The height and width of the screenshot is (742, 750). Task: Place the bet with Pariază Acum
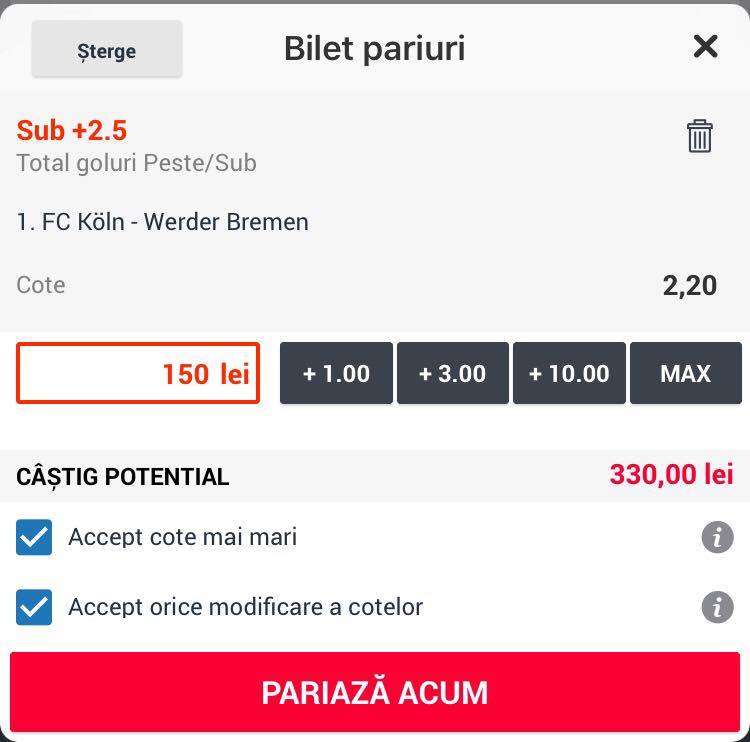[x=375, y=692]
